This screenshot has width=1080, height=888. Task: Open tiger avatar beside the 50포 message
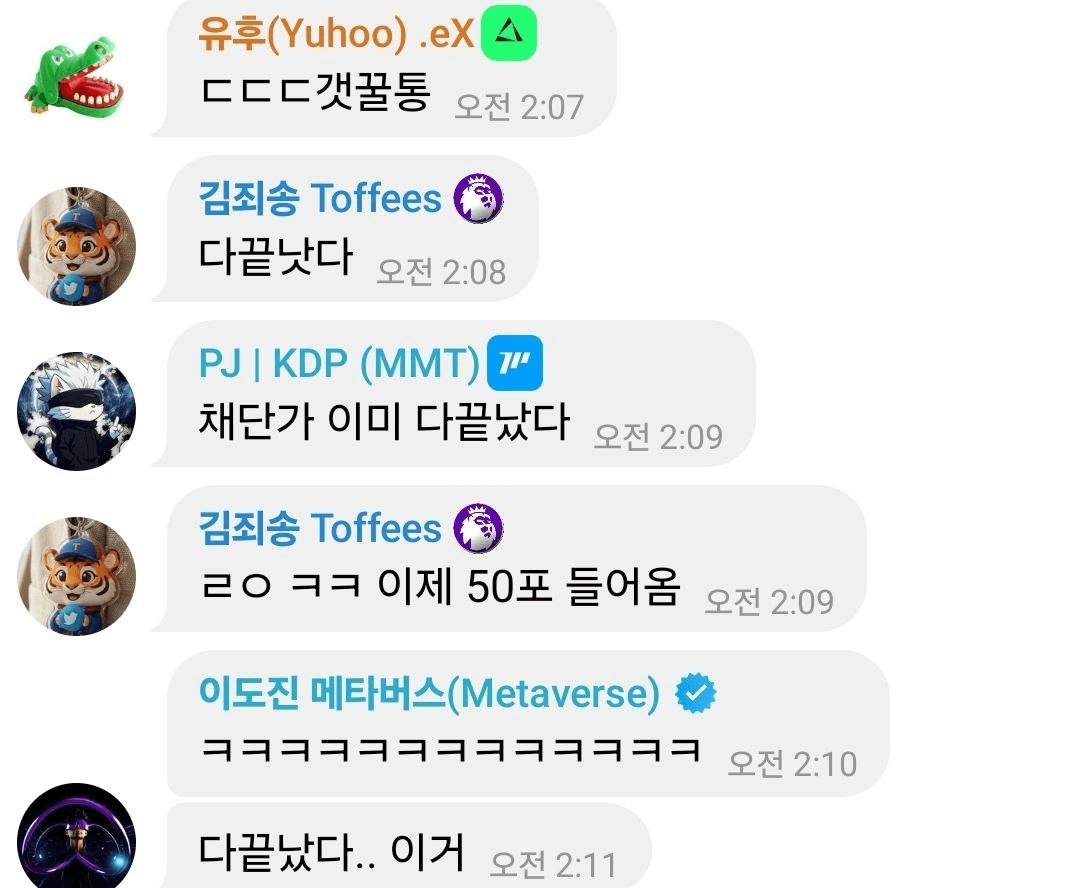click(76, 575)
